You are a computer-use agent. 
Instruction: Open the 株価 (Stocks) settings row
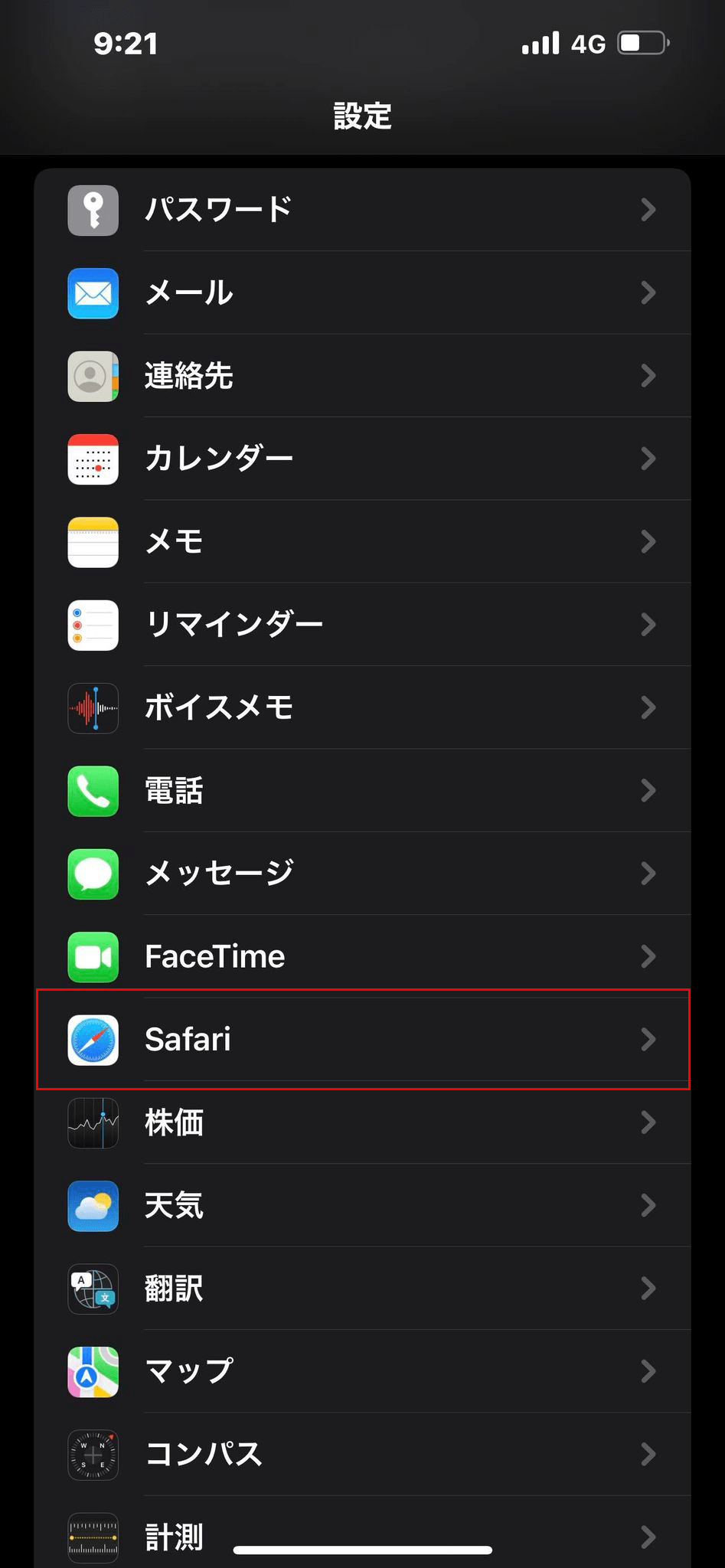click(362, 1123)
